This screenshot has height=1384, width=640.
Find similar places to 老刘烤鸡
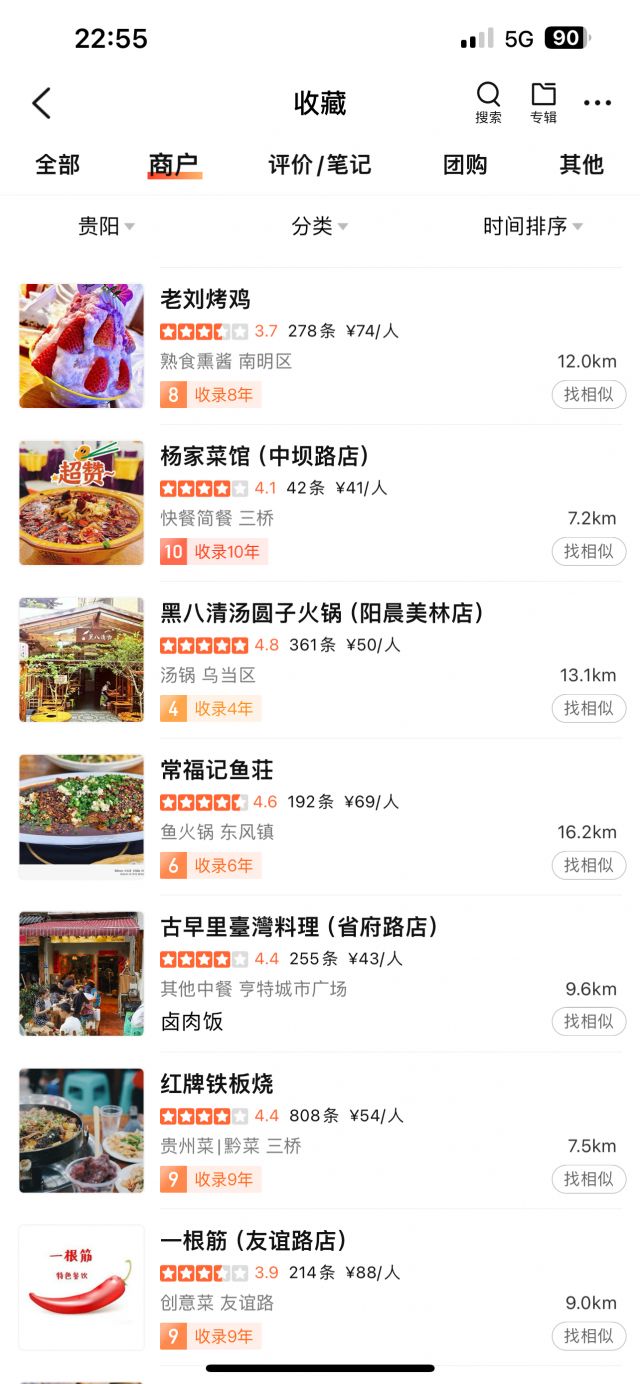point(589,394)
